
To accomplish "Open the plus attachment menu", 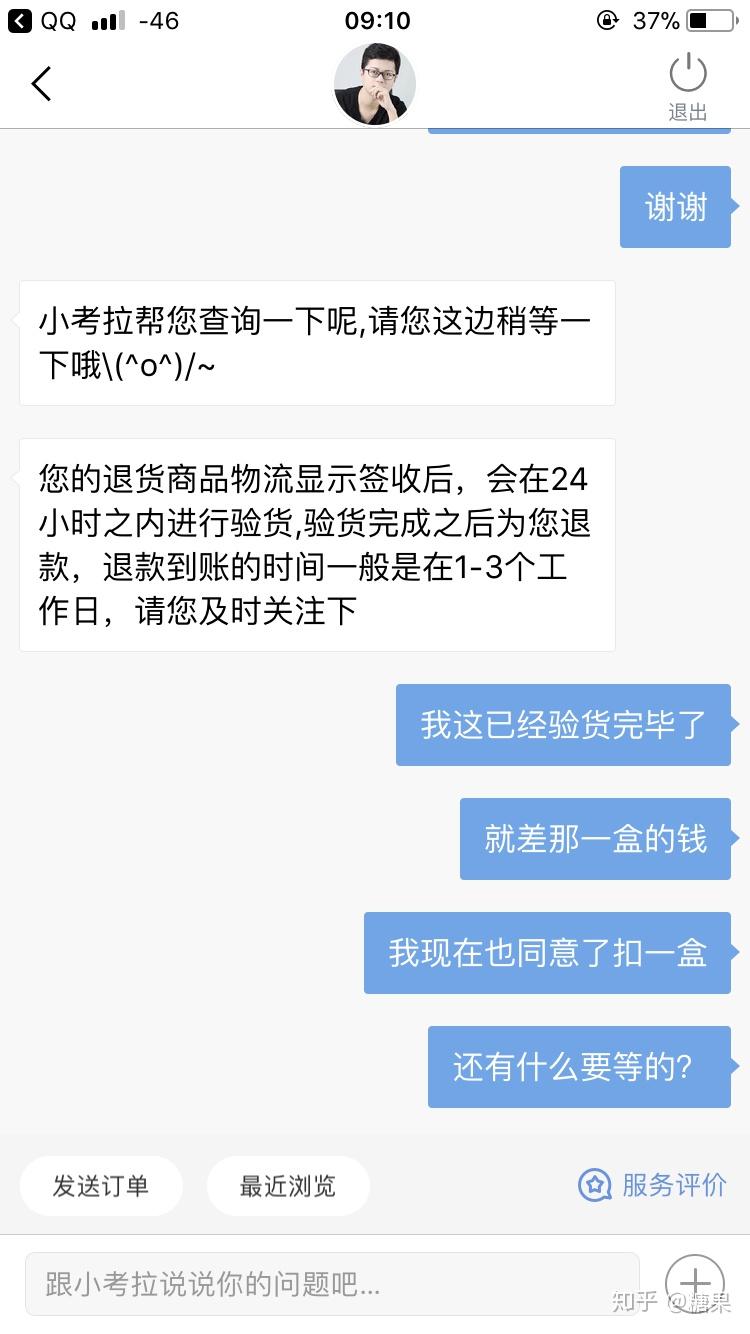I will click(694, 1284).
